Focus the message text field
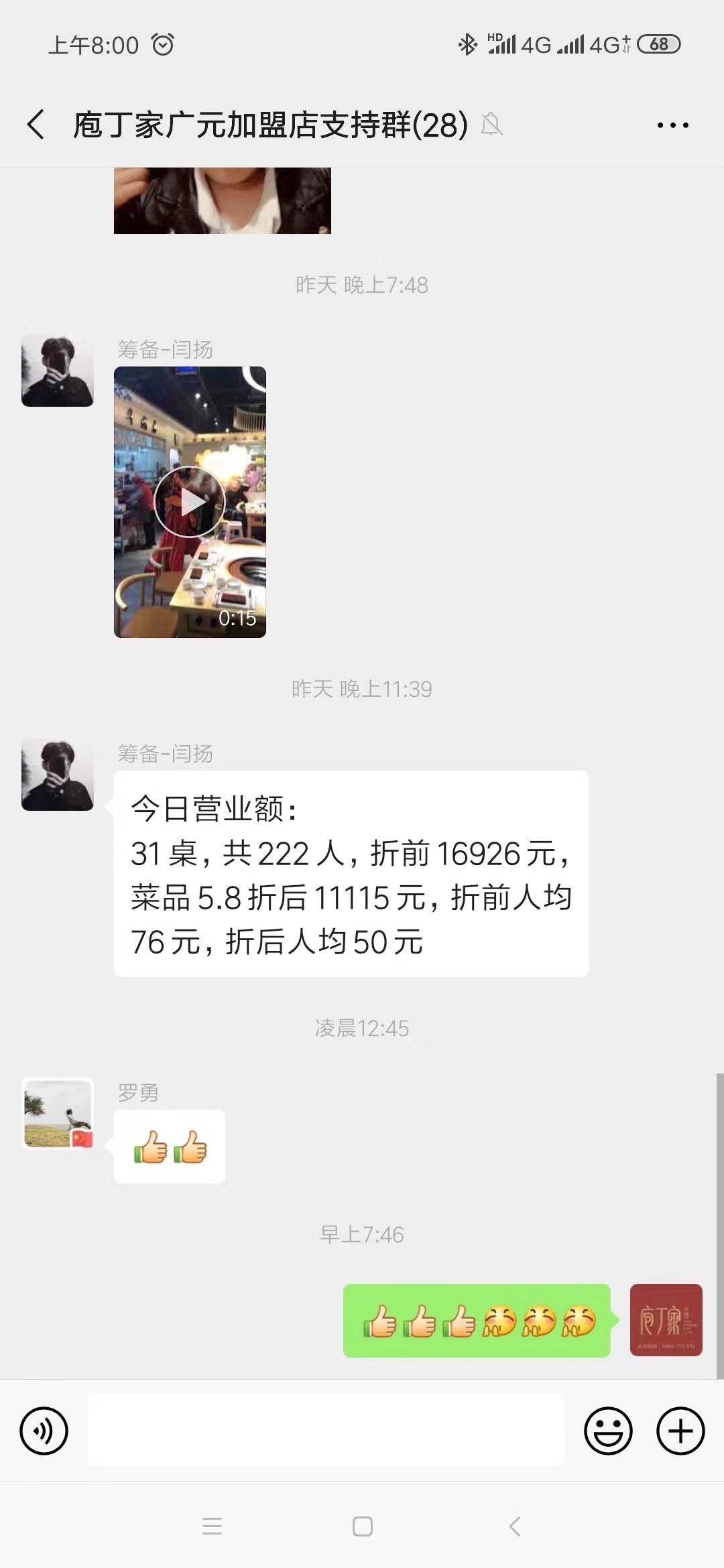The height and width of the screenshot is (1568, 724). 326,1431
